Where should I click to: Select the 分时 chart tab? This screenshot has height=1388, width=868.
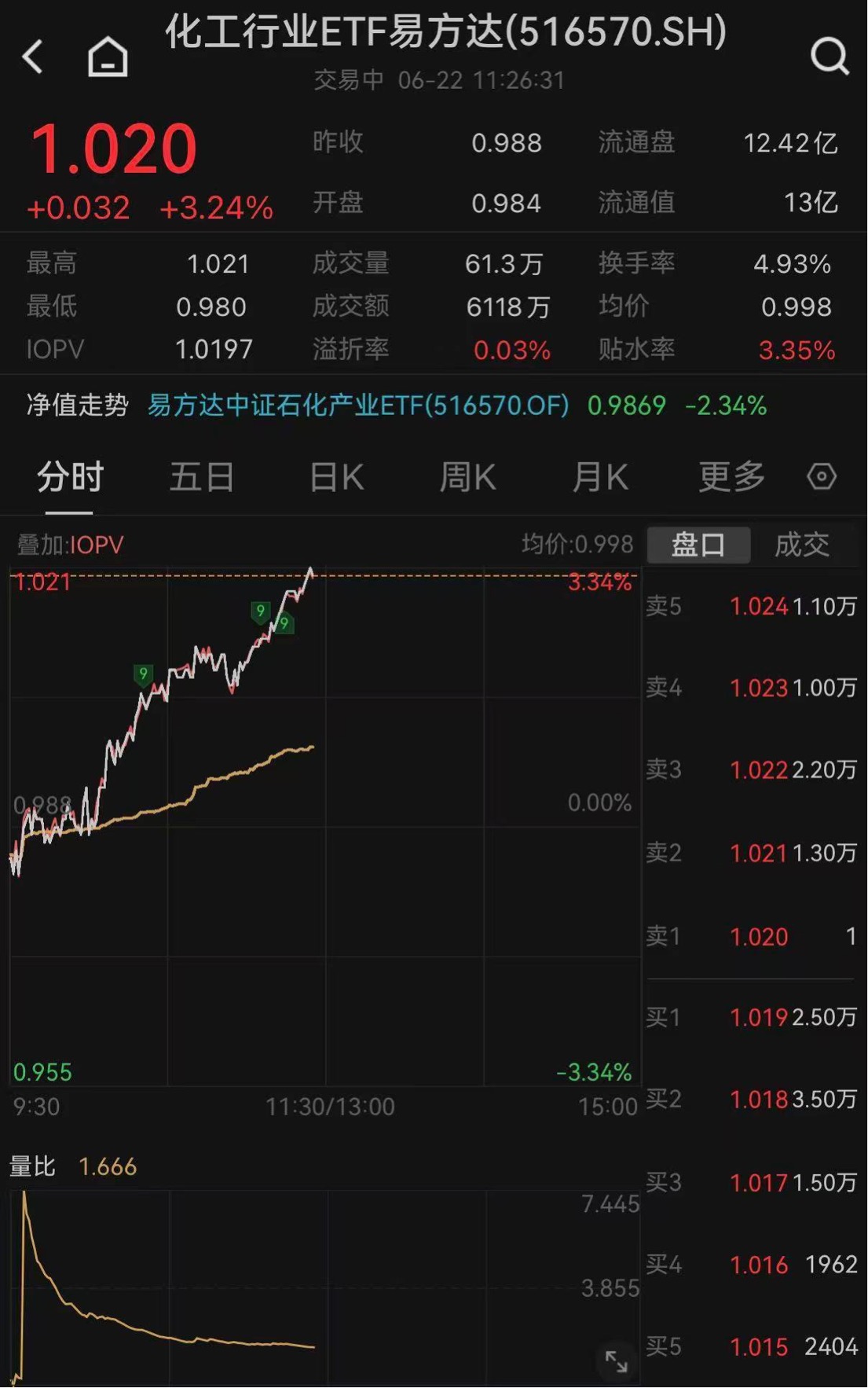(70, 477)
